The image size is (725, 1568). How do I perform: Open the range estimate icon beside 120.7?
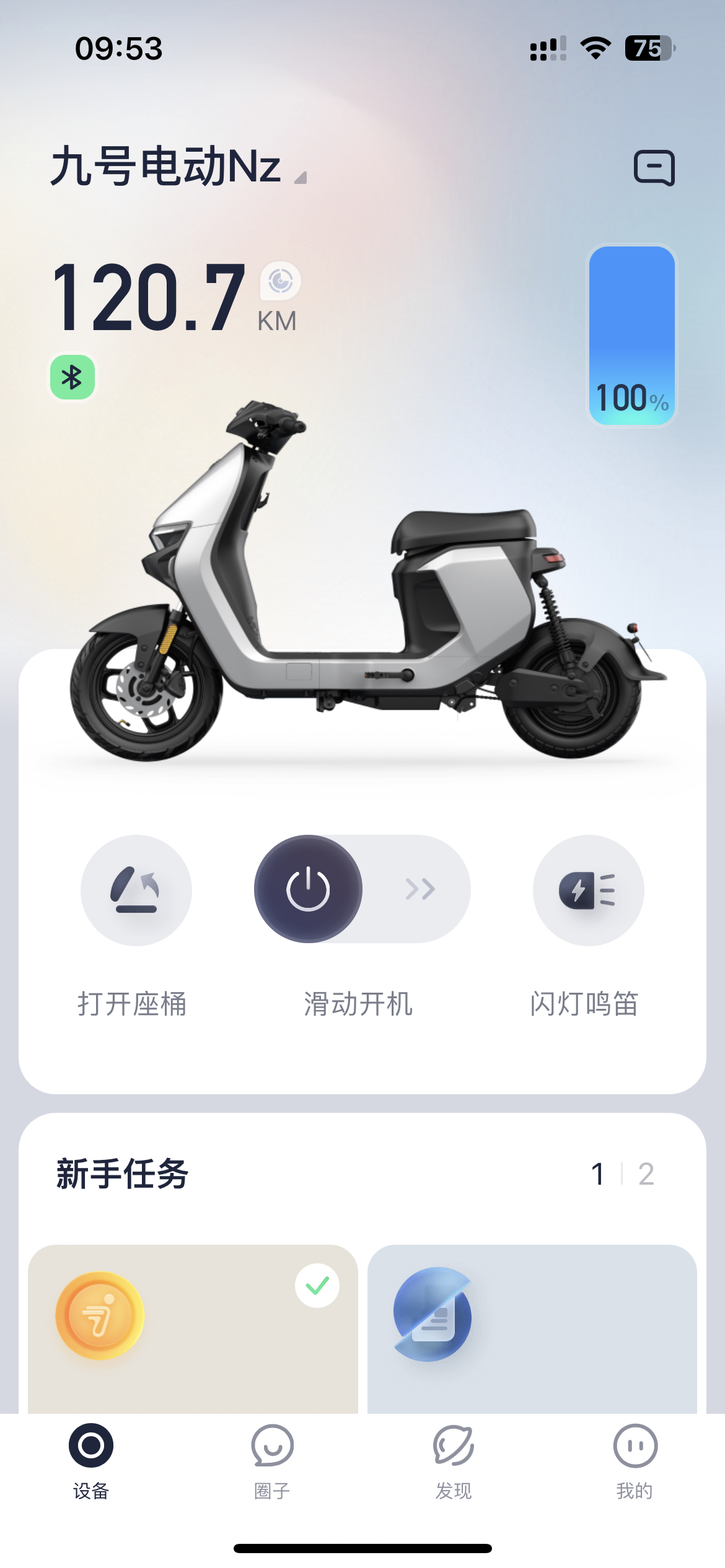tap(281, 281)
